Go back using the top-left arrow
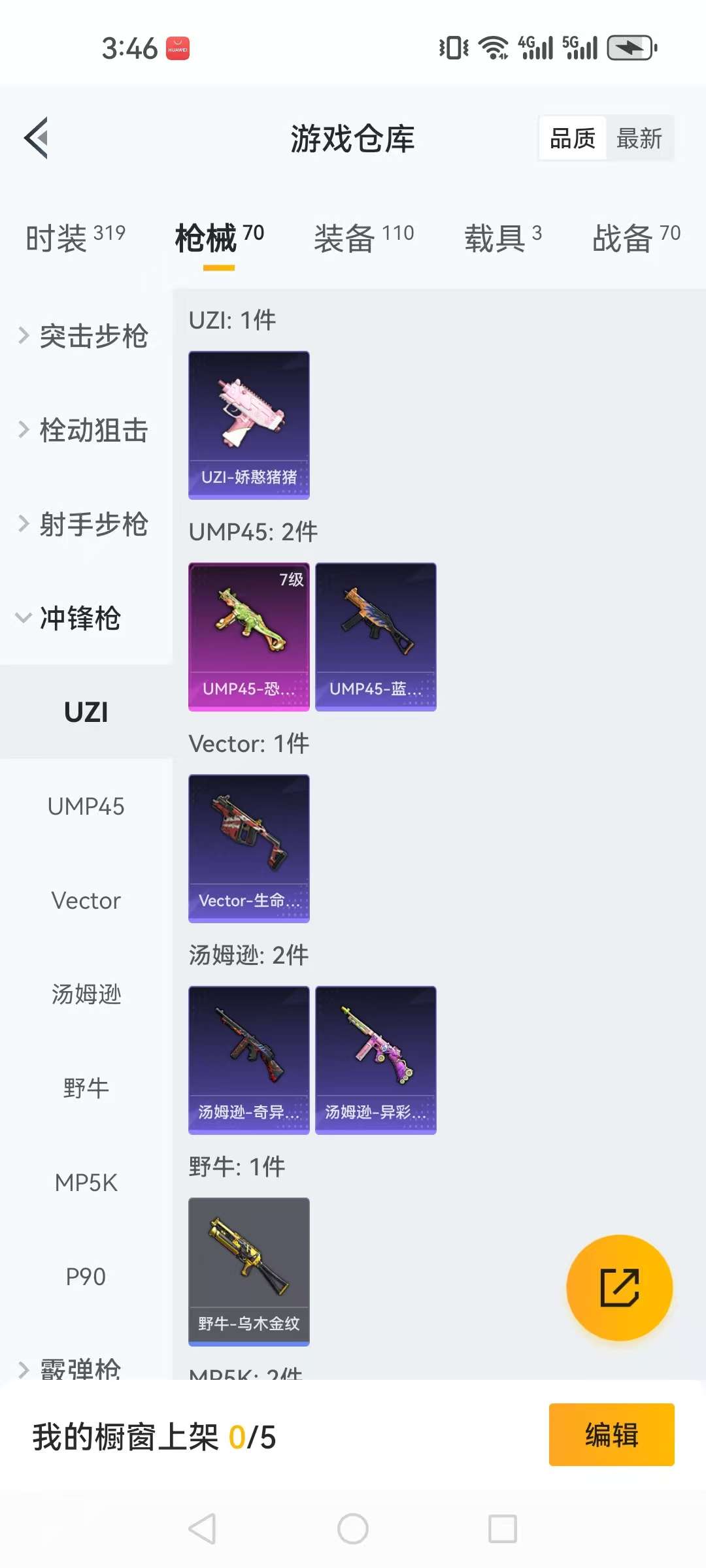This screenshot has height=1568, width=706. [x=37, y=138]
